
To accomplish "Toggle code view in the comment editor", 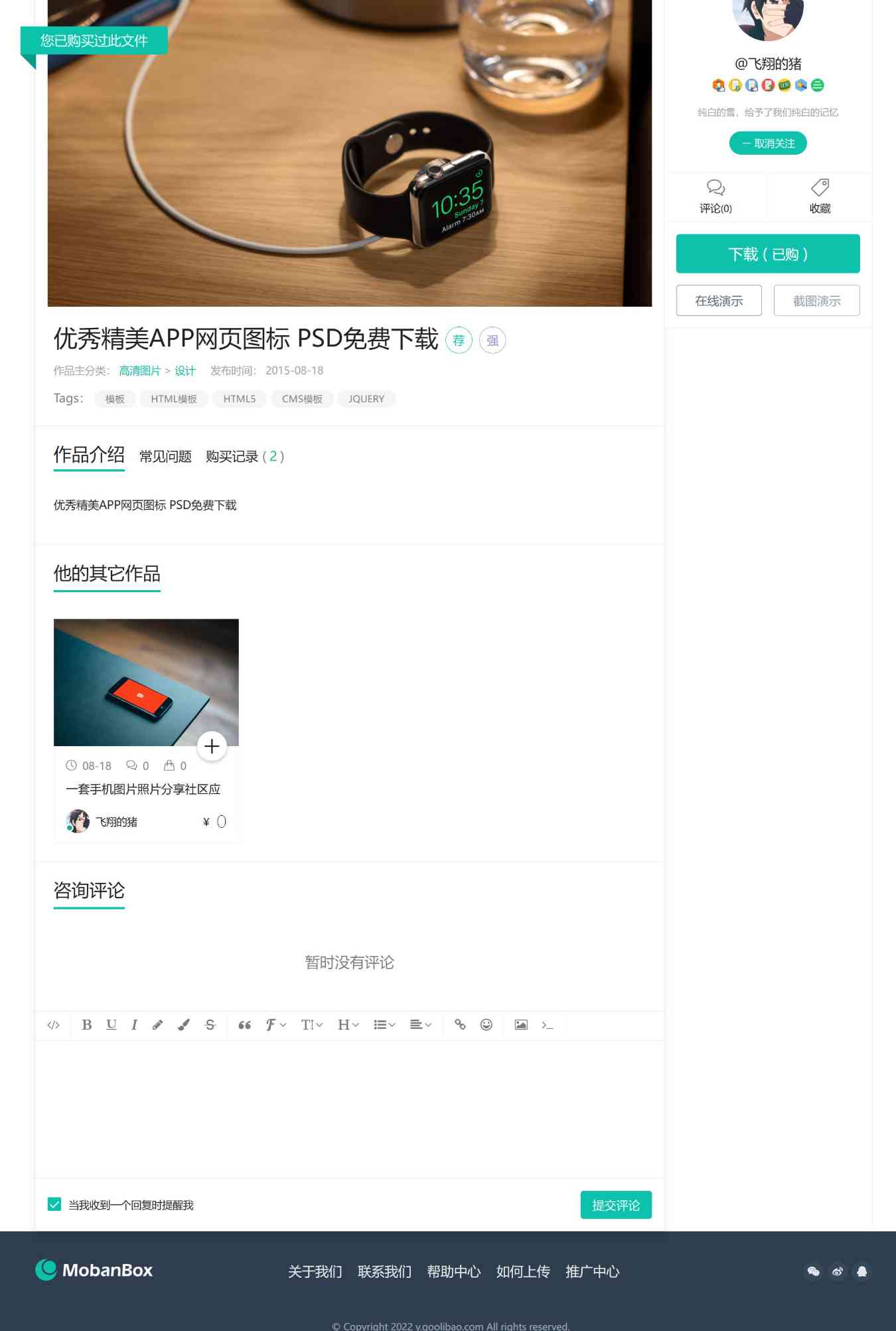I will pyautogui.click(x=53, y=1025).
